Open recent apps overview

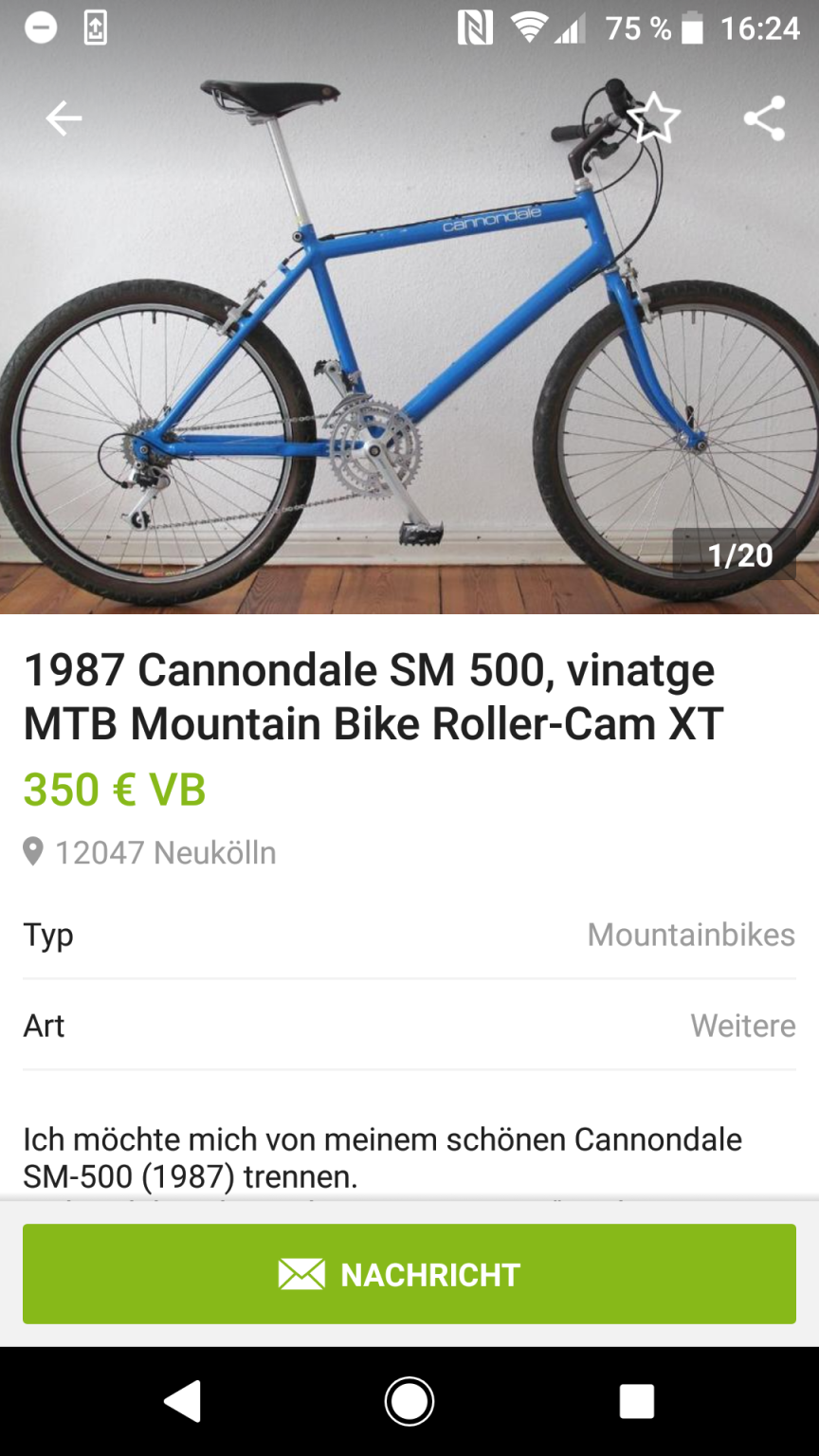tap(637, 1401)
